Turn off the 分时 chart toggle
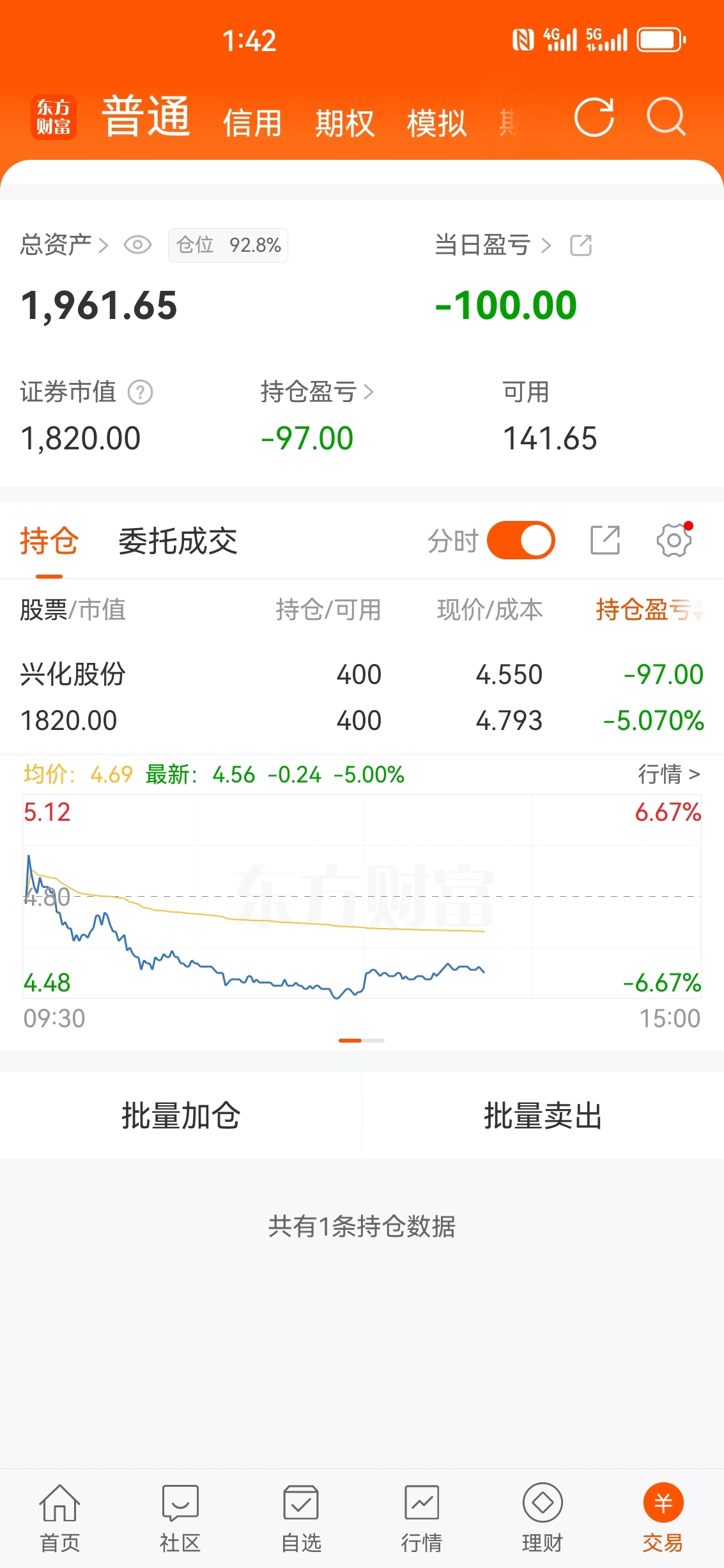Screen dimensions: 724x1568 pos(521,541)
